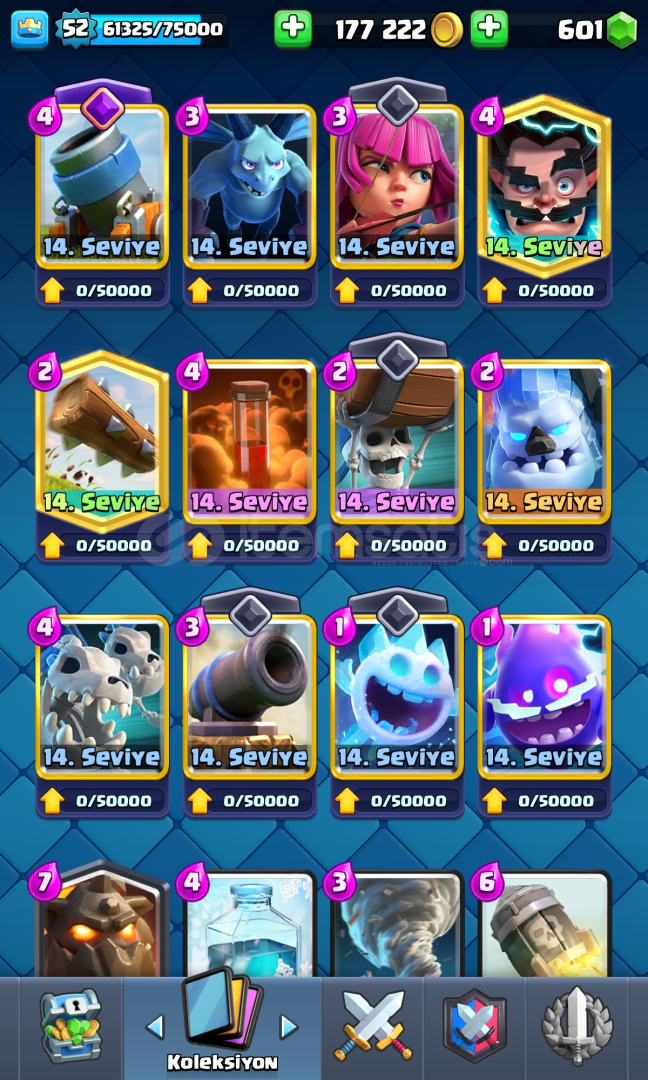
Task: Switch to the Shop chest tab
Action: tap(71, 1026)
